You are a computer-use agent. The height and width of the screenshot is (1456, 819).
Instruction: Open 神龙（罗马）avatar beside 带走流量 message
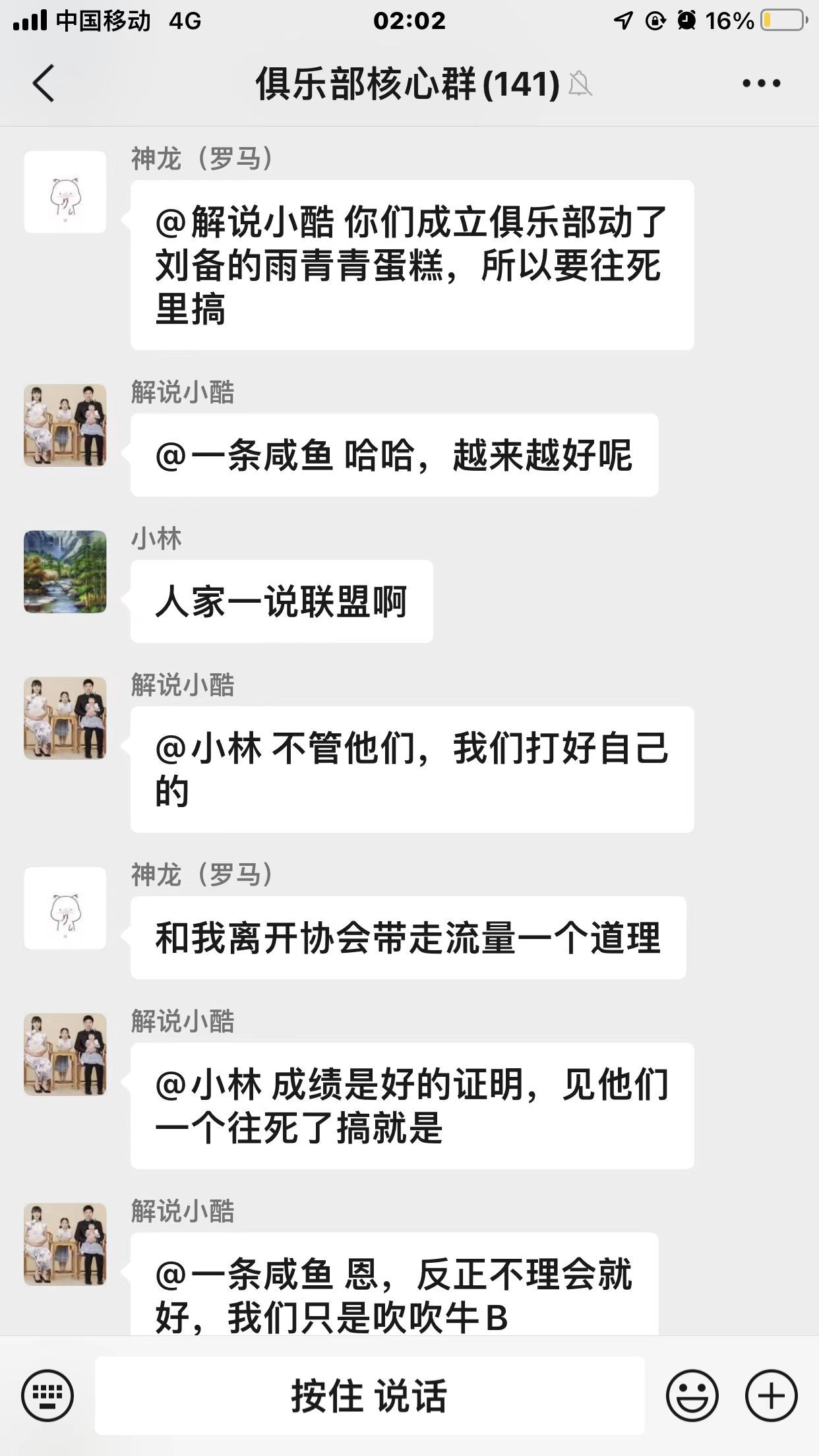(x=65, y=908)
